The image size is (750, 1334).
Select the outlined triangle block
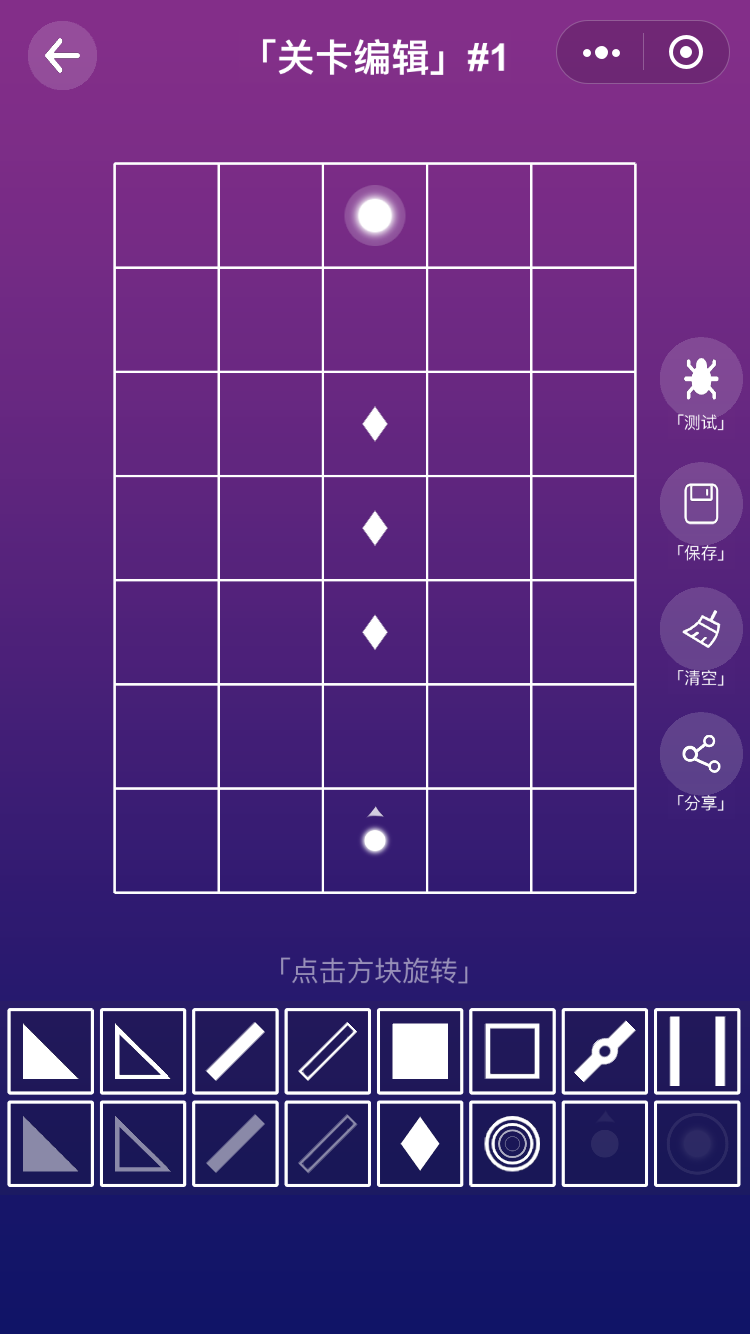tap(143, 1051)
